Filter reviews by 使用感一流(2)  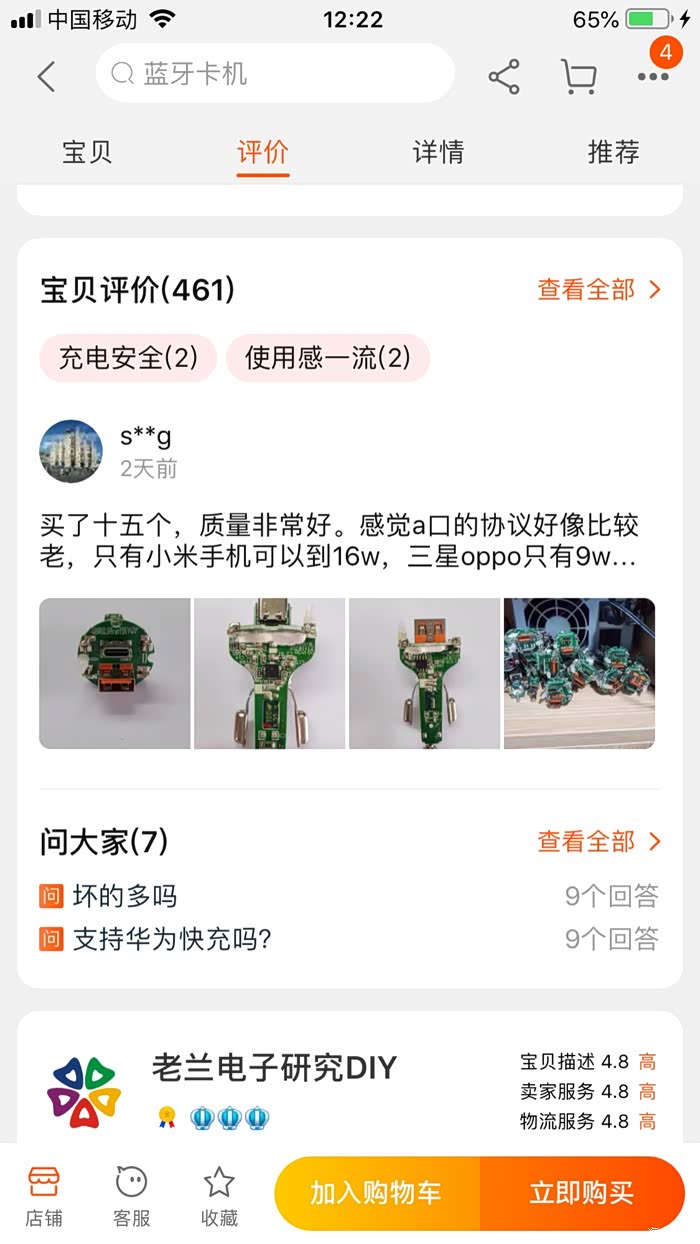click(327, 358)
